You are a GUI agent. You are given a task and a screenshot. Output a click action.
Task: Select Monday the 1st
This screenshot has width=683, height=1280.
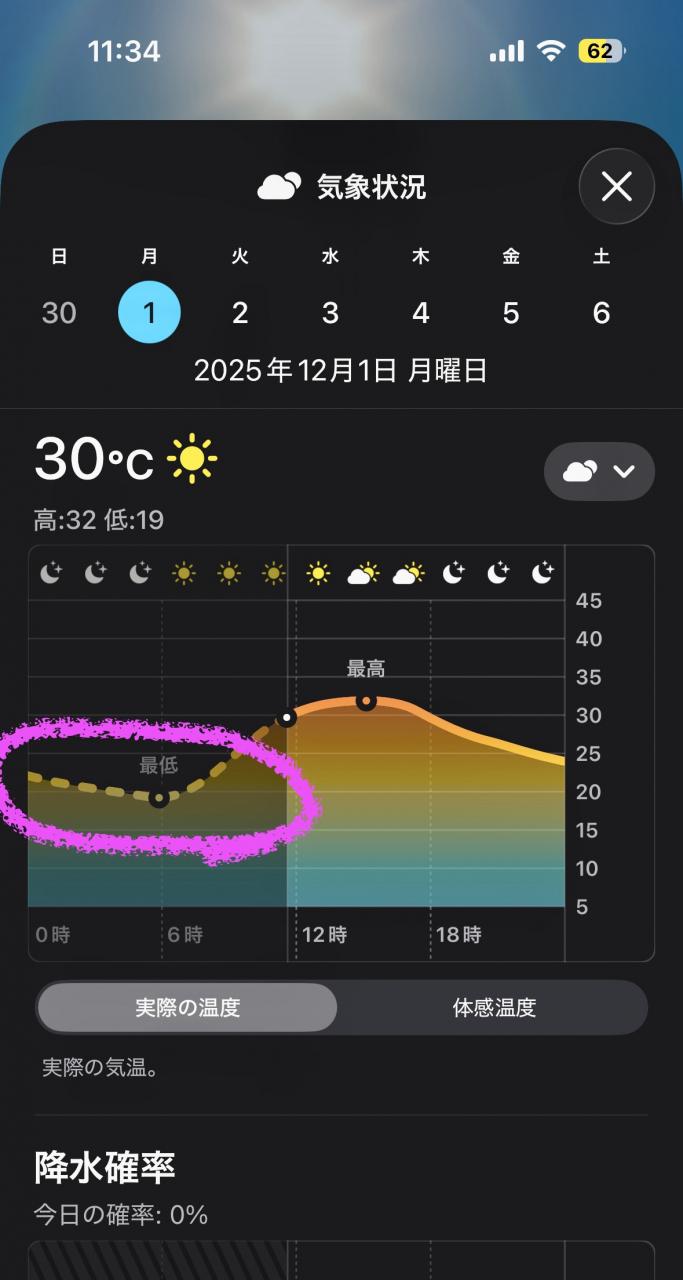149,313
